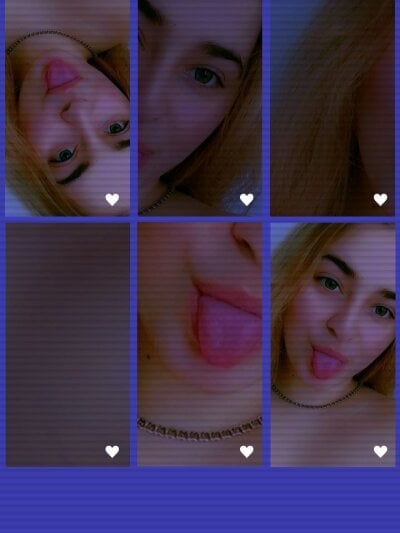Open the close-up photo of one eye

click(200, 108)
